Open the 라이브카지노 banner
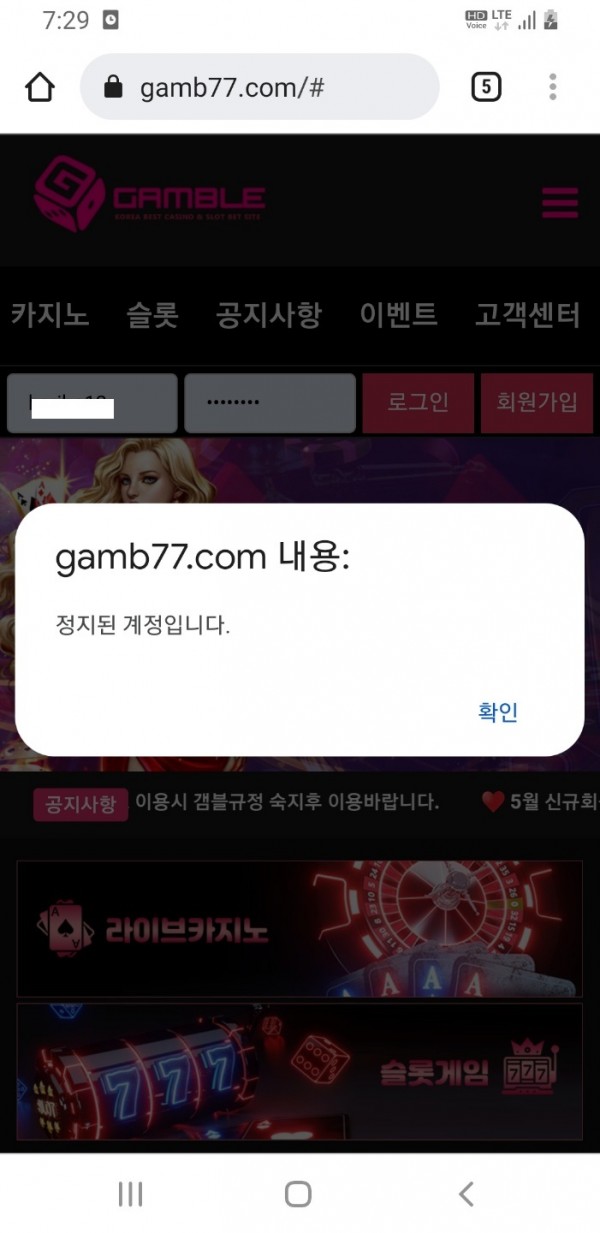600x1233 pixels. tap(300, 929)
